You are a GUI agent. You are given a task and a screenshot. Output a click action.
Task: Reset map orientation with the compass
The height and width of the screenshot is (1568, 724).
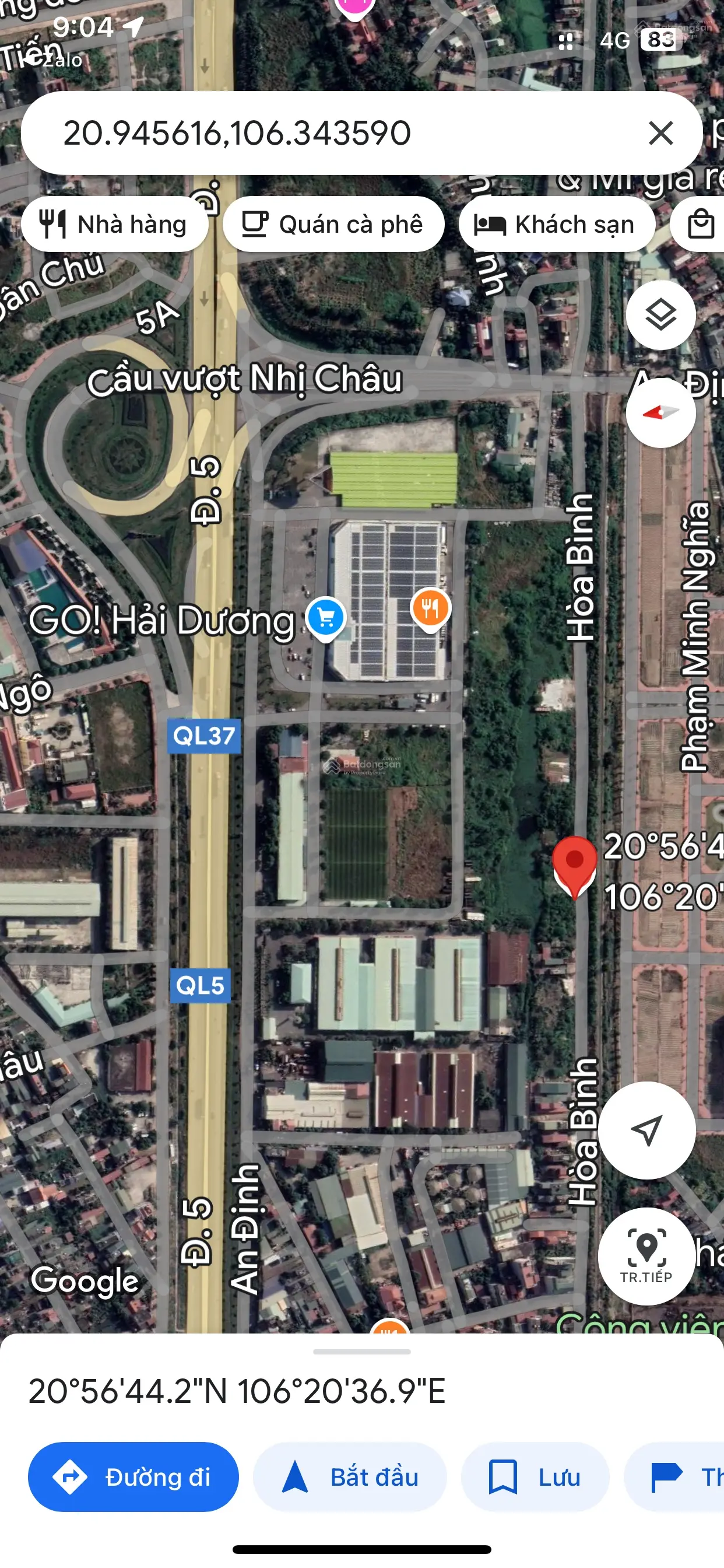pos(660,414)
